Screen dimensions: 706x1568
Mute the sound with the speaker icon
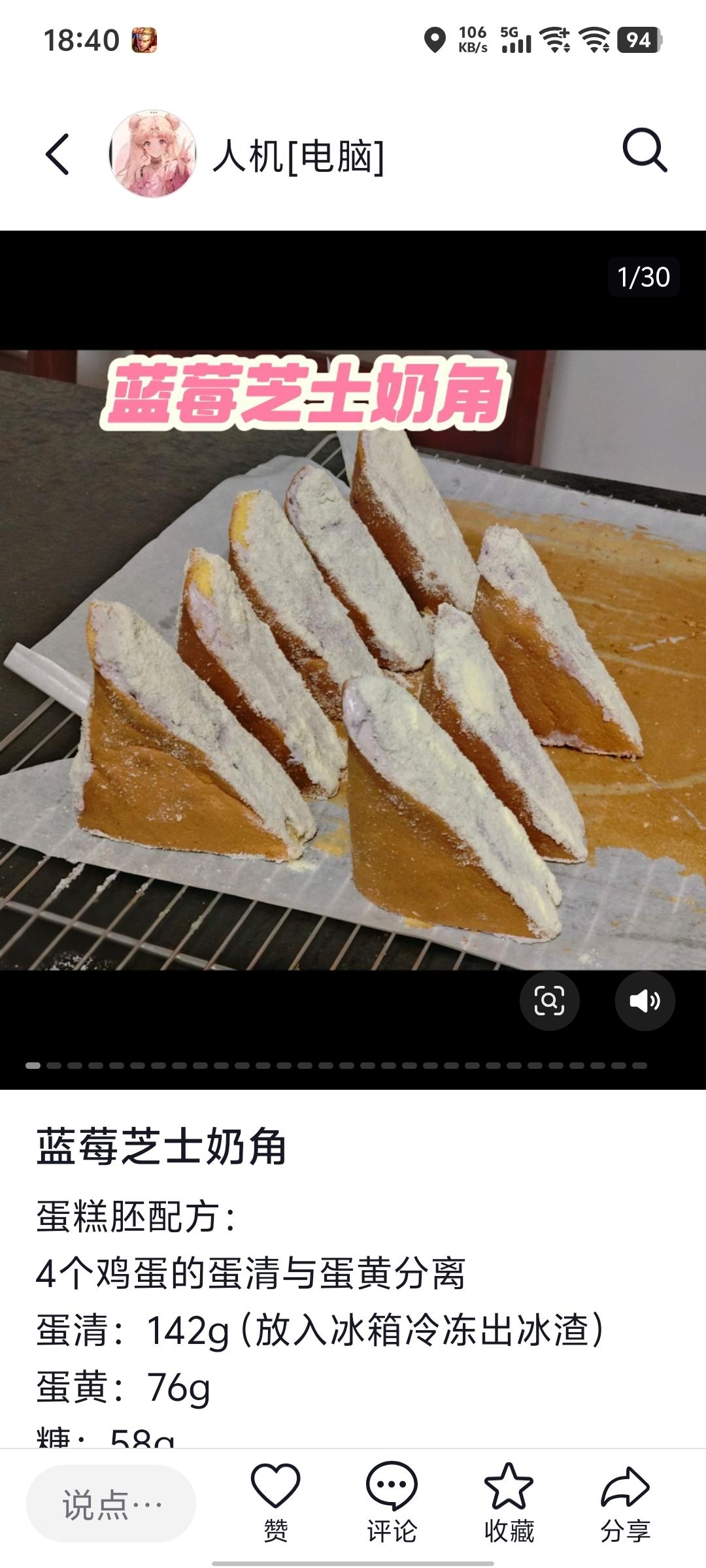(645, 1001)
